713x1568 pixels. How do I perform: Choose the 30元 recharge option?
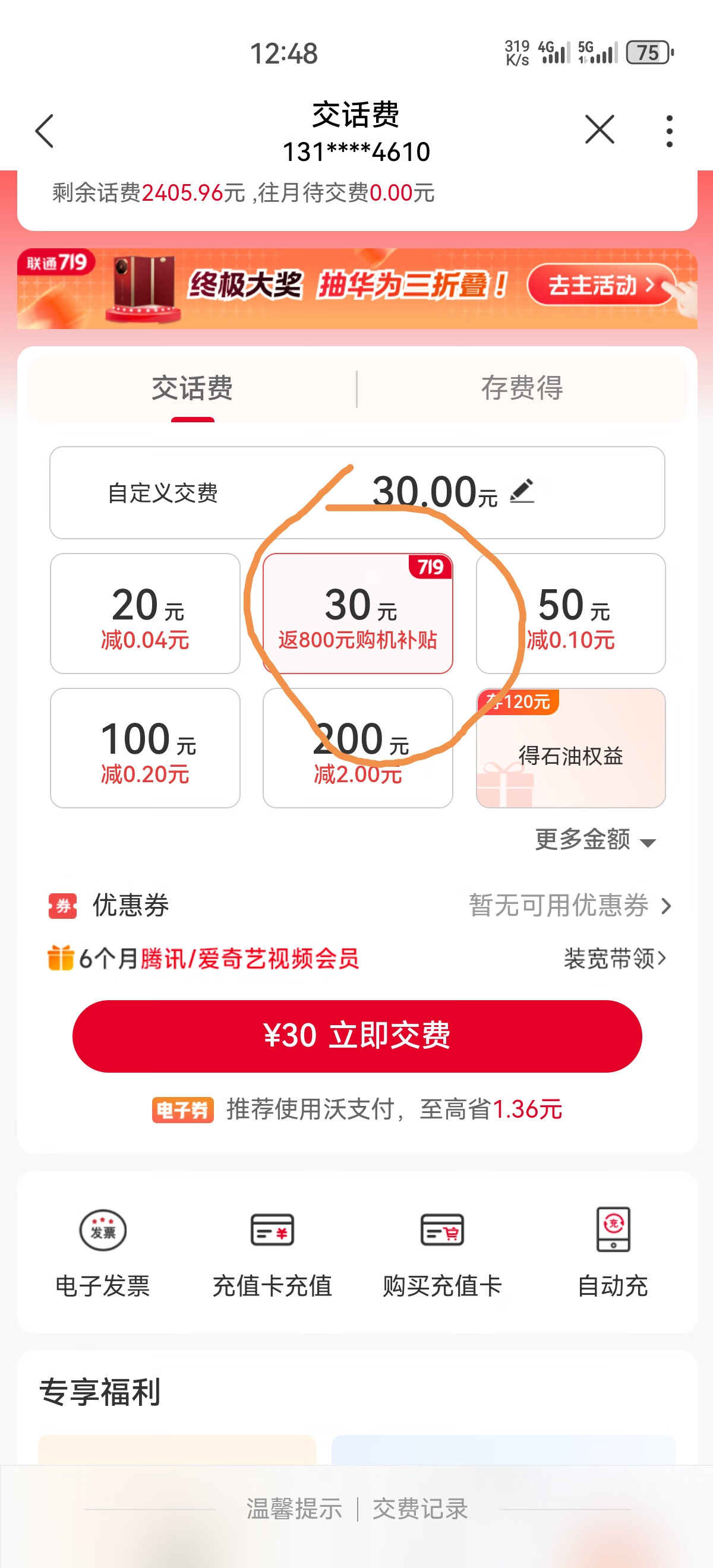tap(358, 613)
